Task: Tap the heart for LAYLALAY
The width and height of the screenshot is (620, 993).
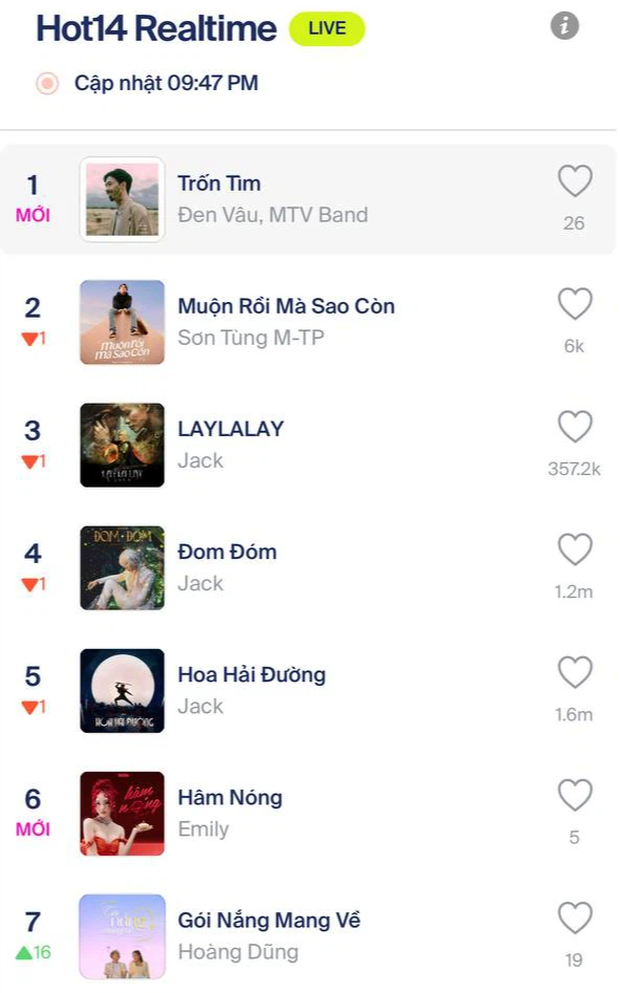Action: coord(574,427)
